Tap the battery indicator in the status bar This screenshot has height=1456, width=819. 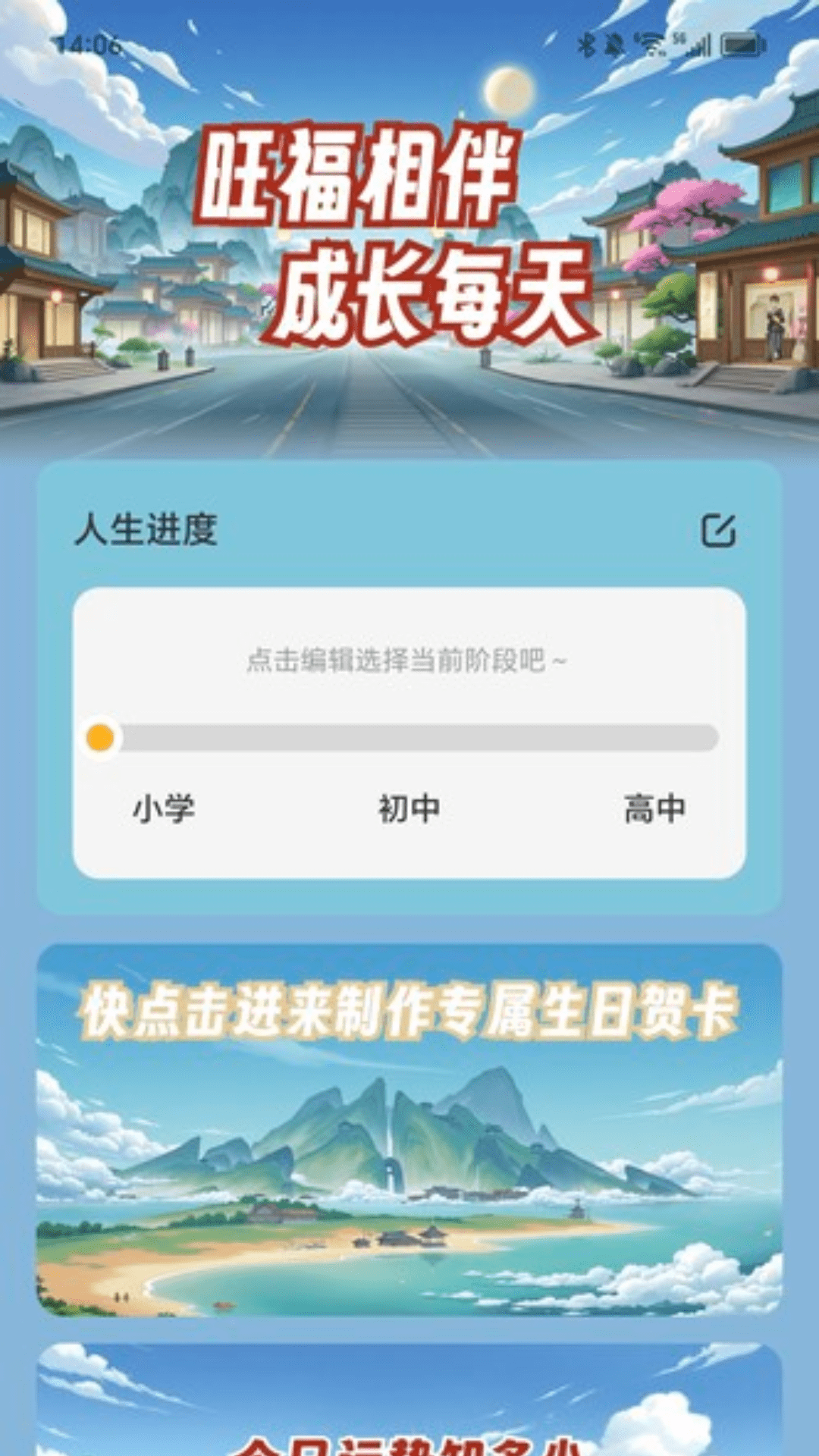(x=742, y=43)
